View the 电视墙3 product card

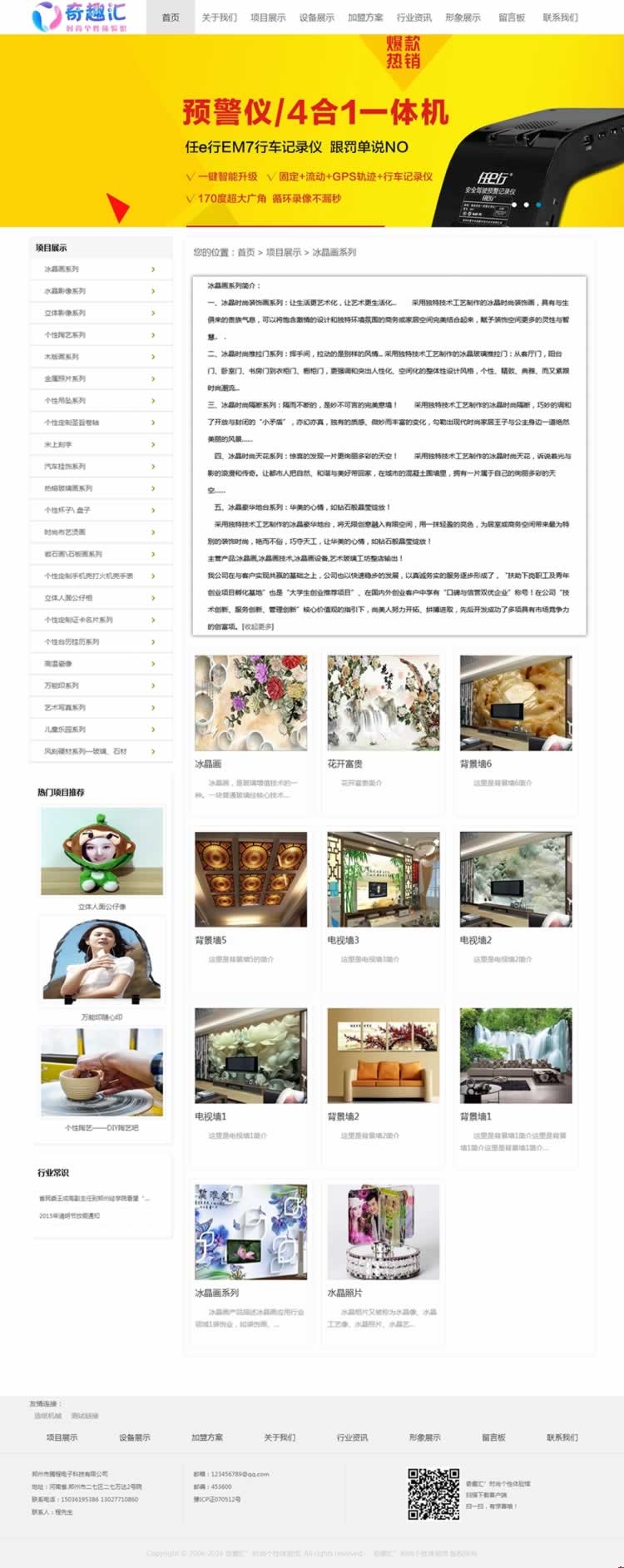coord(383,879)
